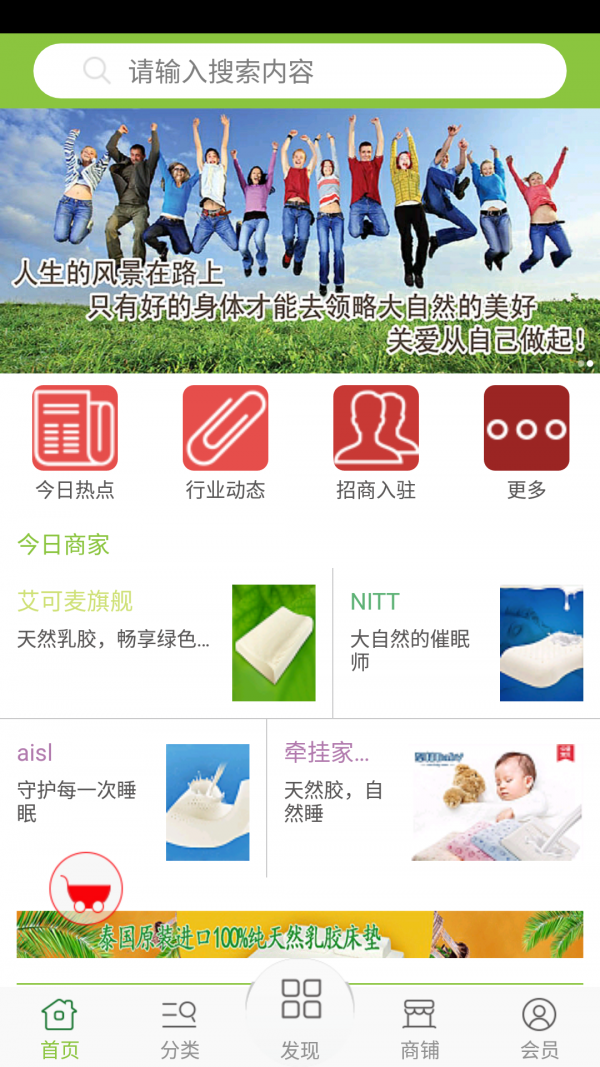The width and height of the screenshot is (600, 1067).
Task: Switch to the 首页 tab
Action: point(60,1028)
